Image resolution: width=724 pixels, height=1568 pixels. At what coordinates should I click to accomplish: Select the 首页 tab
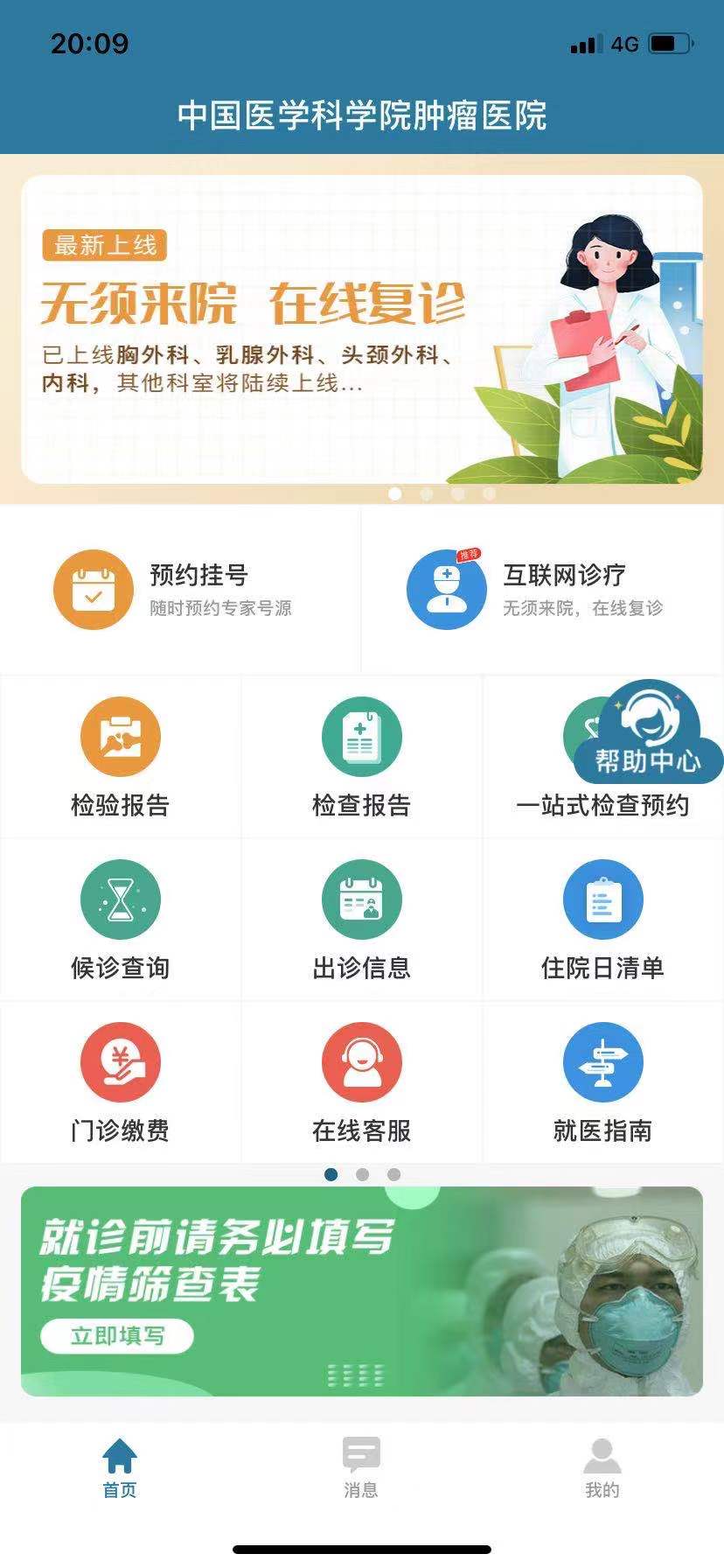(120, 1466)
